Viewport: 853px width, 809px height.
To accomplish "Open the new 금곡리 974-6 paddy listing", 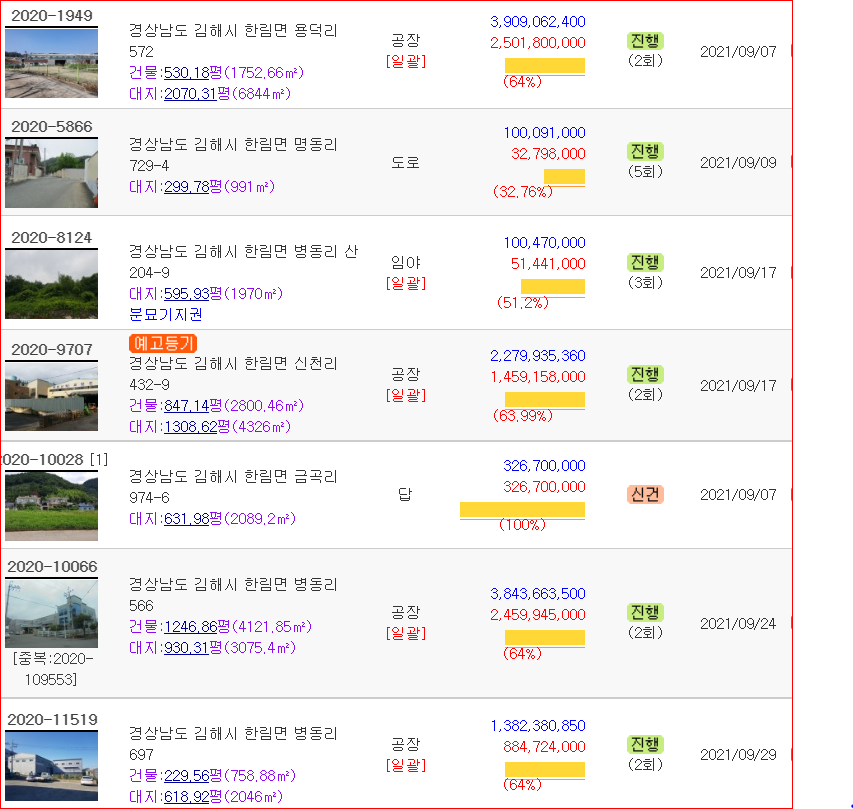I will click(x=233, y=476).
